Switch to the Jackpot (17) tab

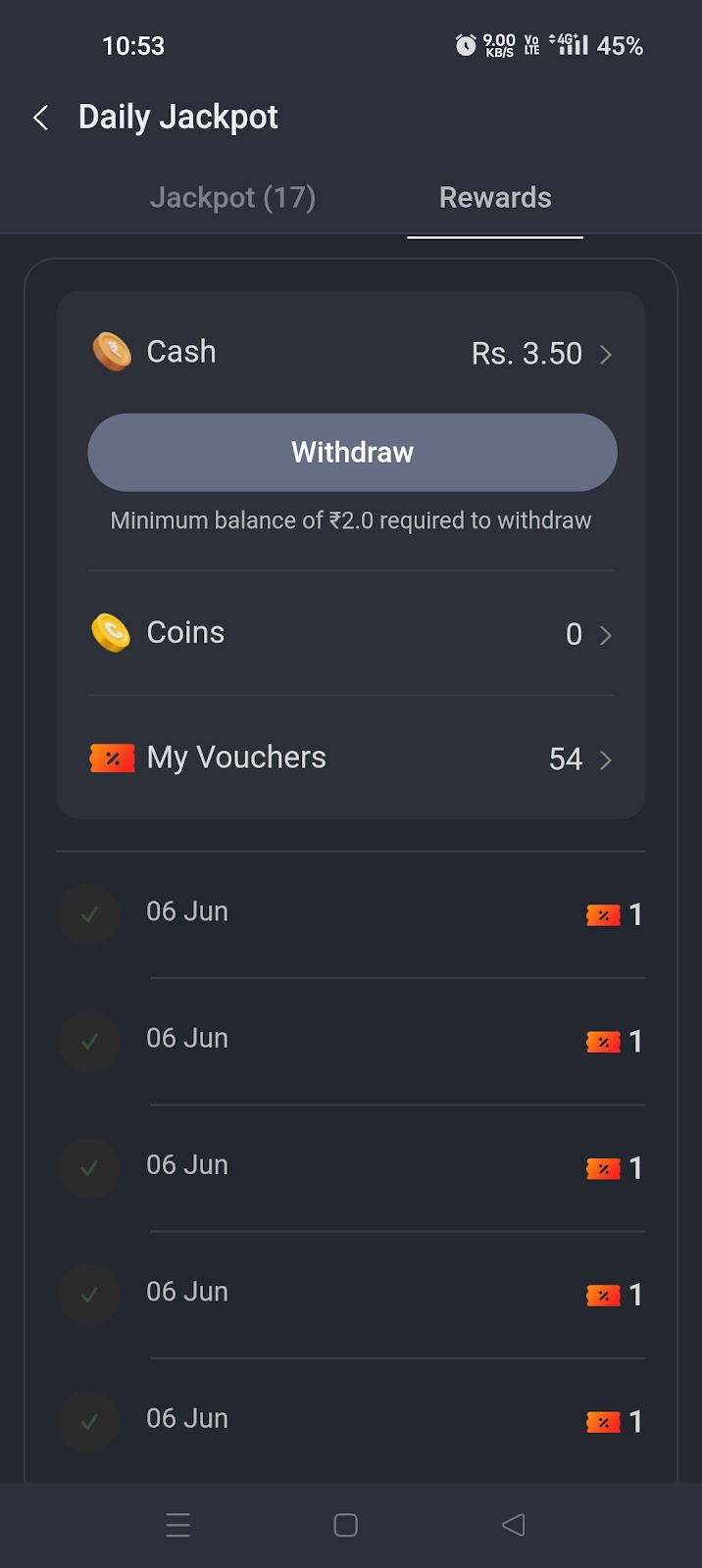pos(232,198)
